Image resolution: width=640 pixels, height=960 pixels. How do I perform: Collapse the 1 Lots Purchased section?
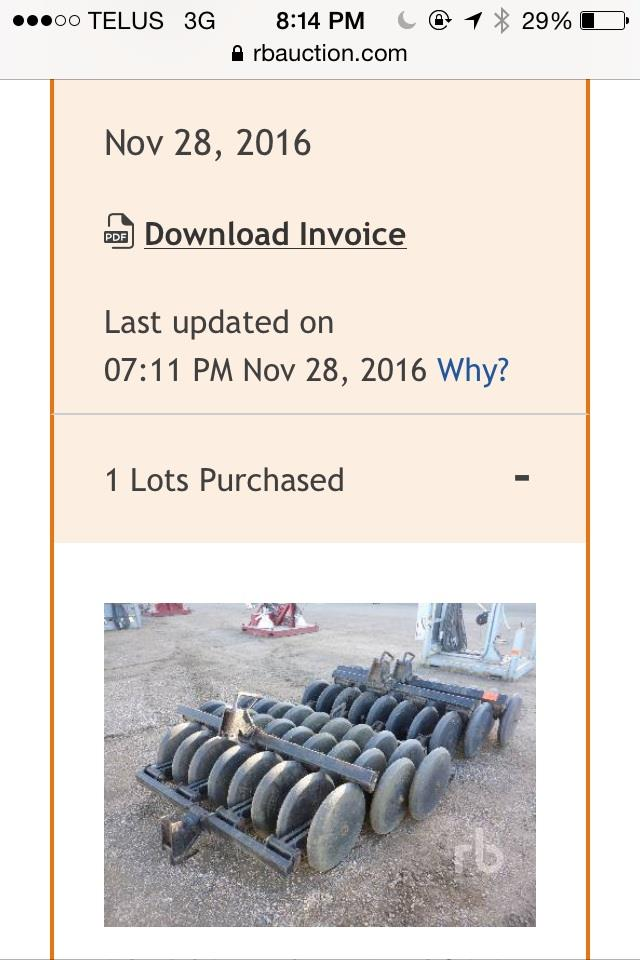(x=521, y=479)
